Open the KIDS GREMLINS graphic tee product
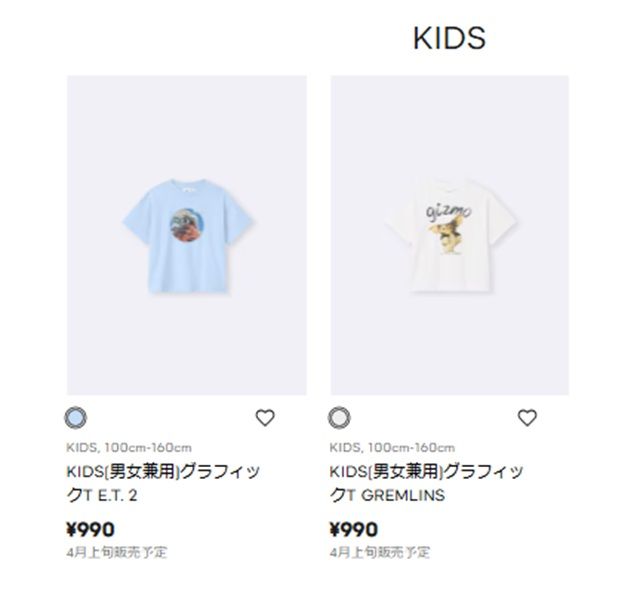 [449, 235]
